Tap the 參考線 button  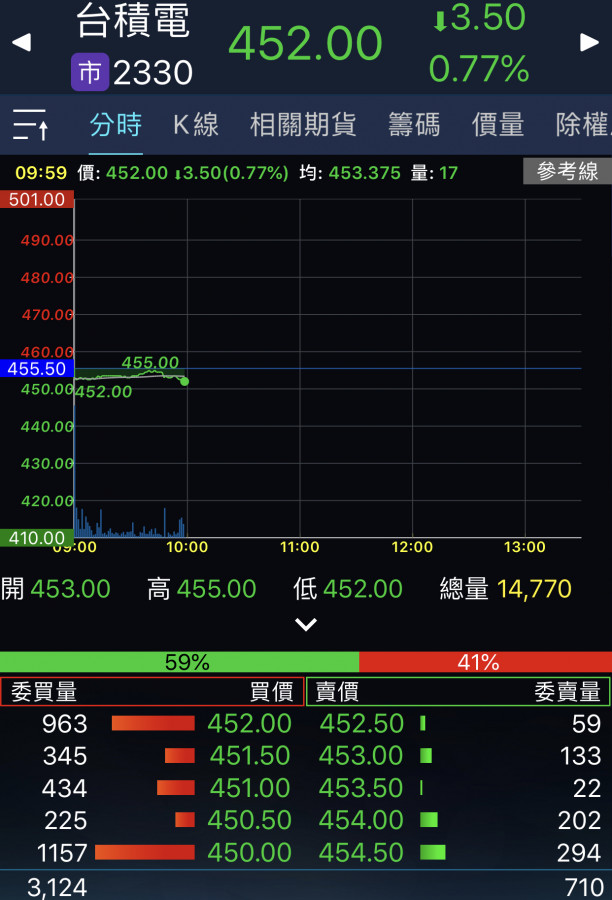(x=567, y=172)
